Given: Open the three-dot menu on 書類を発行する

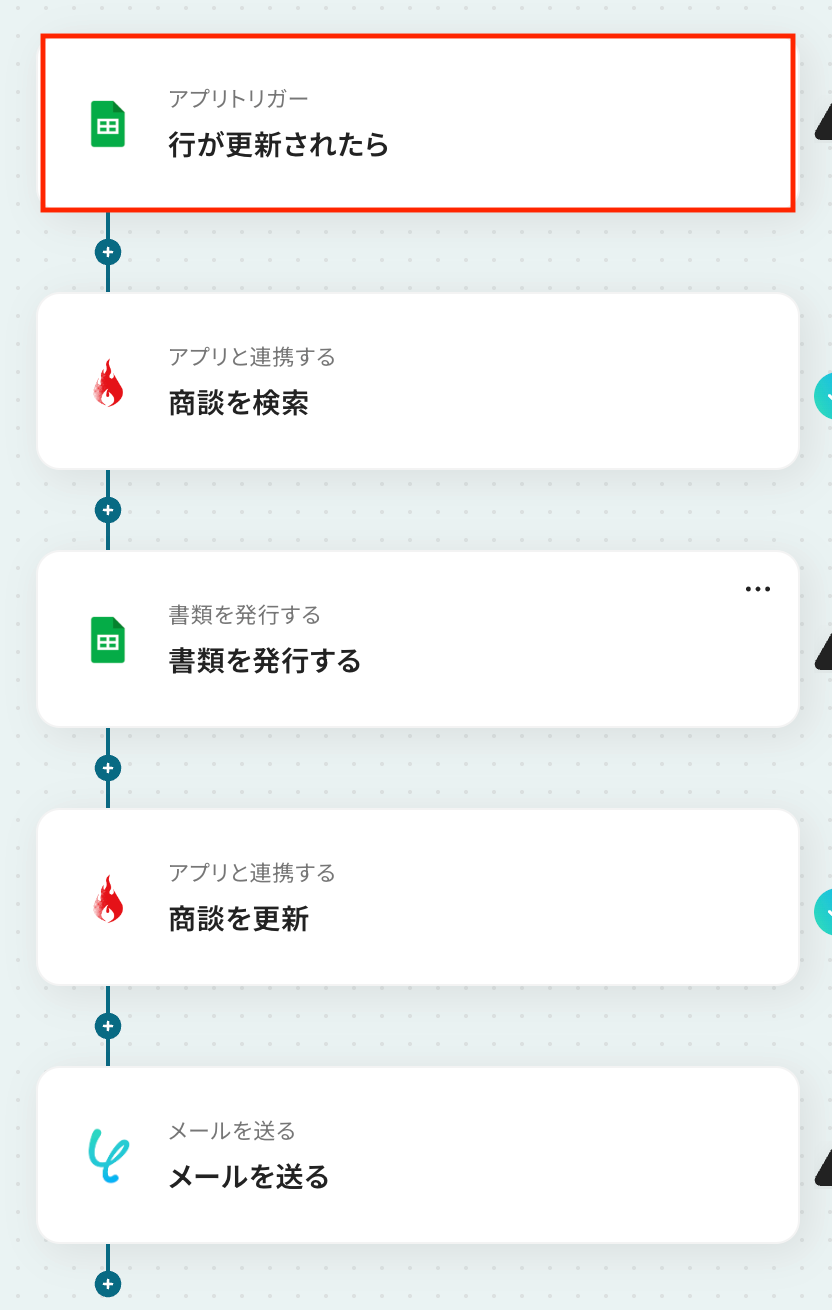Looking at the screenshot, I should 758,589.
